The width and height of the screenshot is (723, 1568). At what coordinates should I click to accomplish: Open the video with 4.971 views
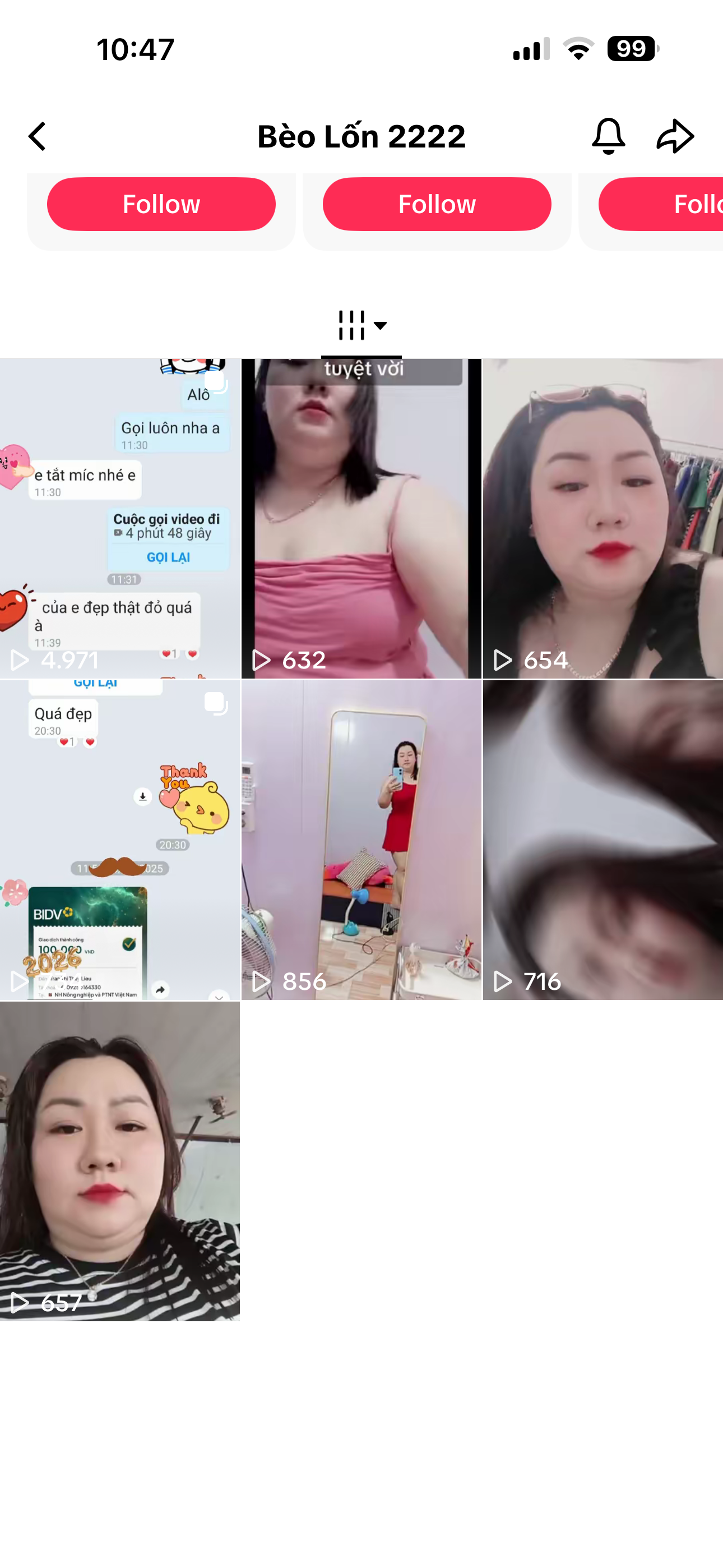coord(120,519)
